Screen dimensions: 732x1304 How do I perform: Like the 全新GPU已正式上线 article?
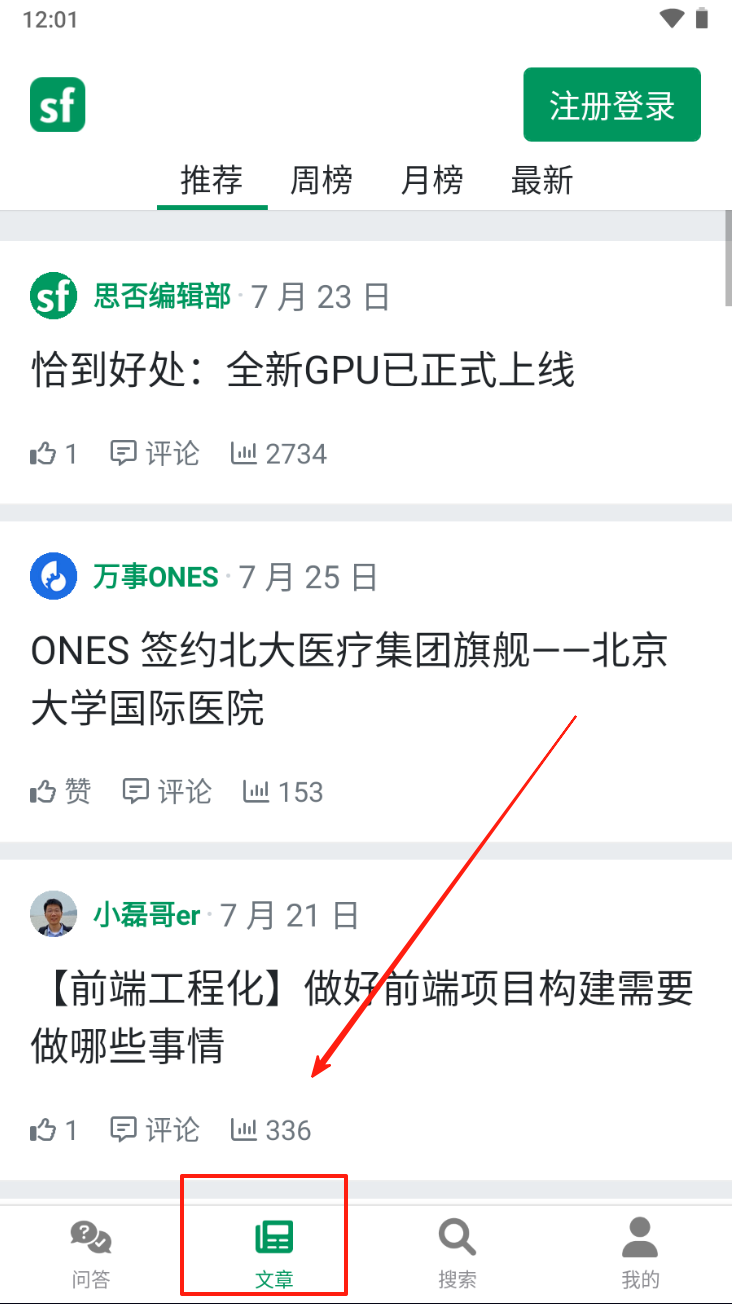coord(54,454)
